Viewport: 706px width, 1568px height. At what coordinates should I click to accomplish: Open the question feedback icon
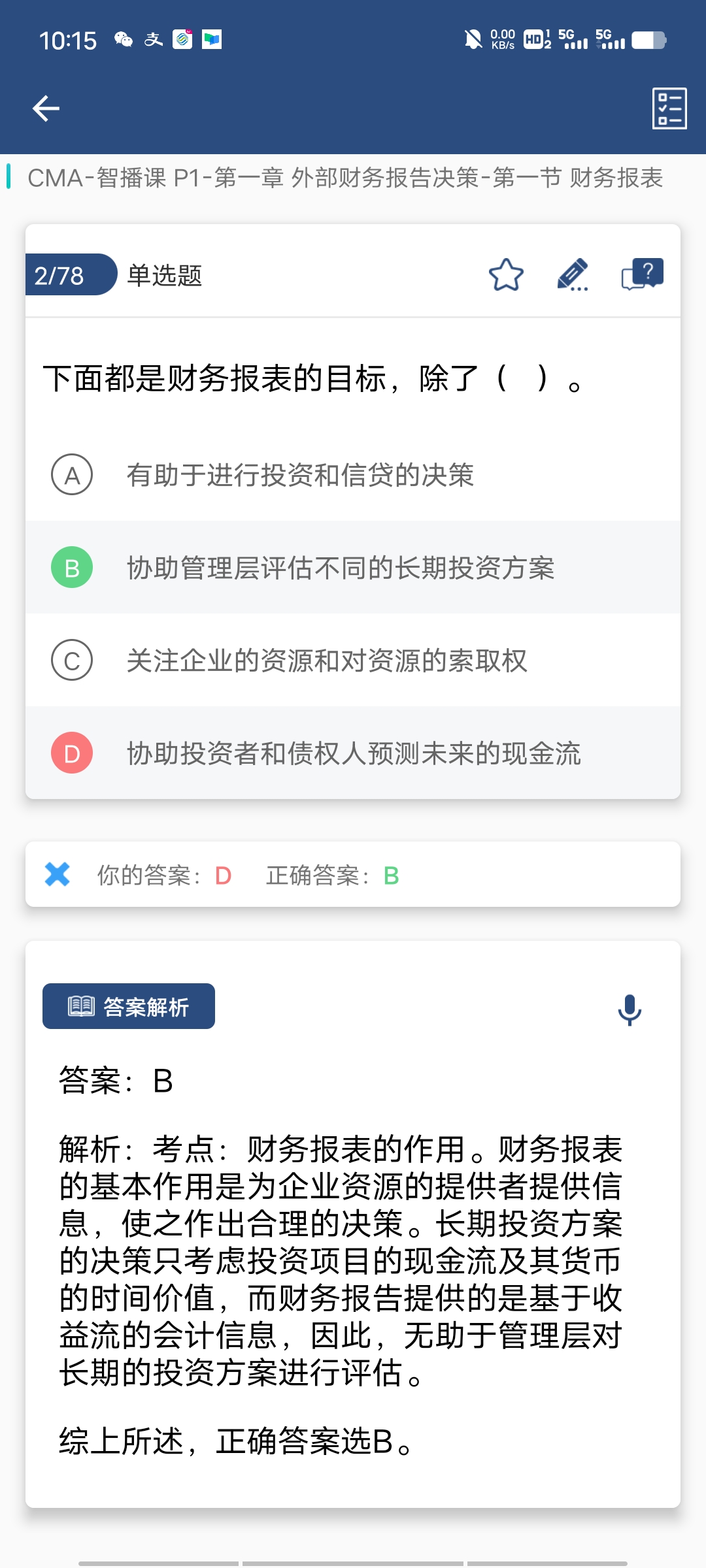(642, 275)
